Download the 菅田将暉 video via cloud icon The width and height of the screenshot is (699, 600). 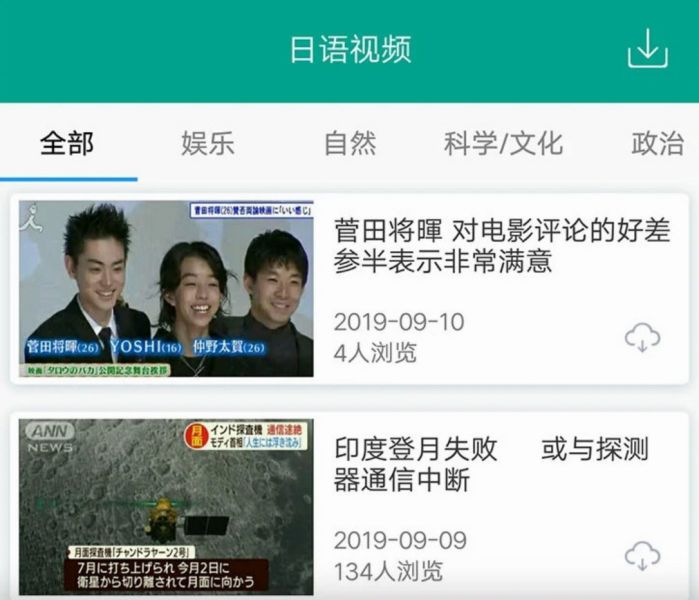(x=642, y=338)
